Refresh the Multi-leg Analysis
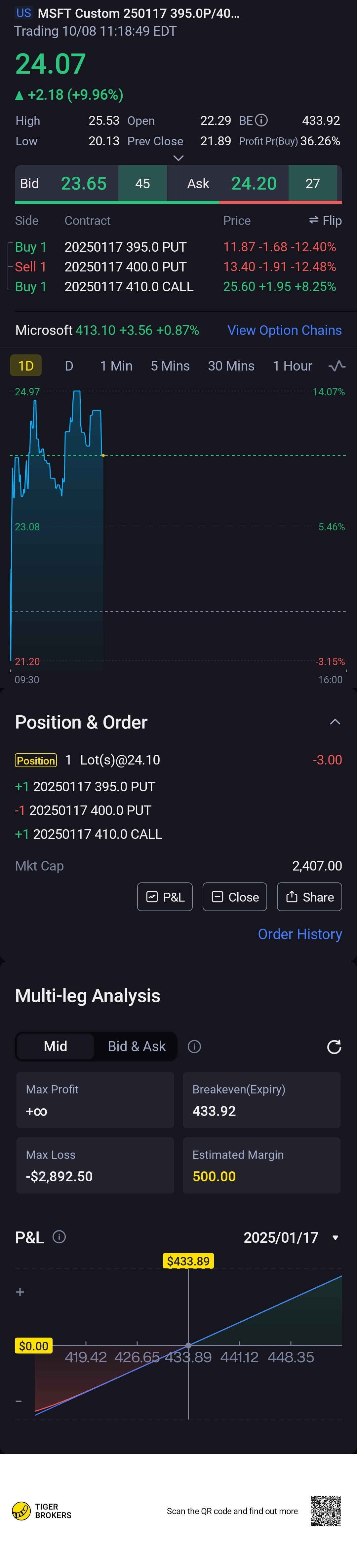The image size is (357, 1568). pos(334,1047)
